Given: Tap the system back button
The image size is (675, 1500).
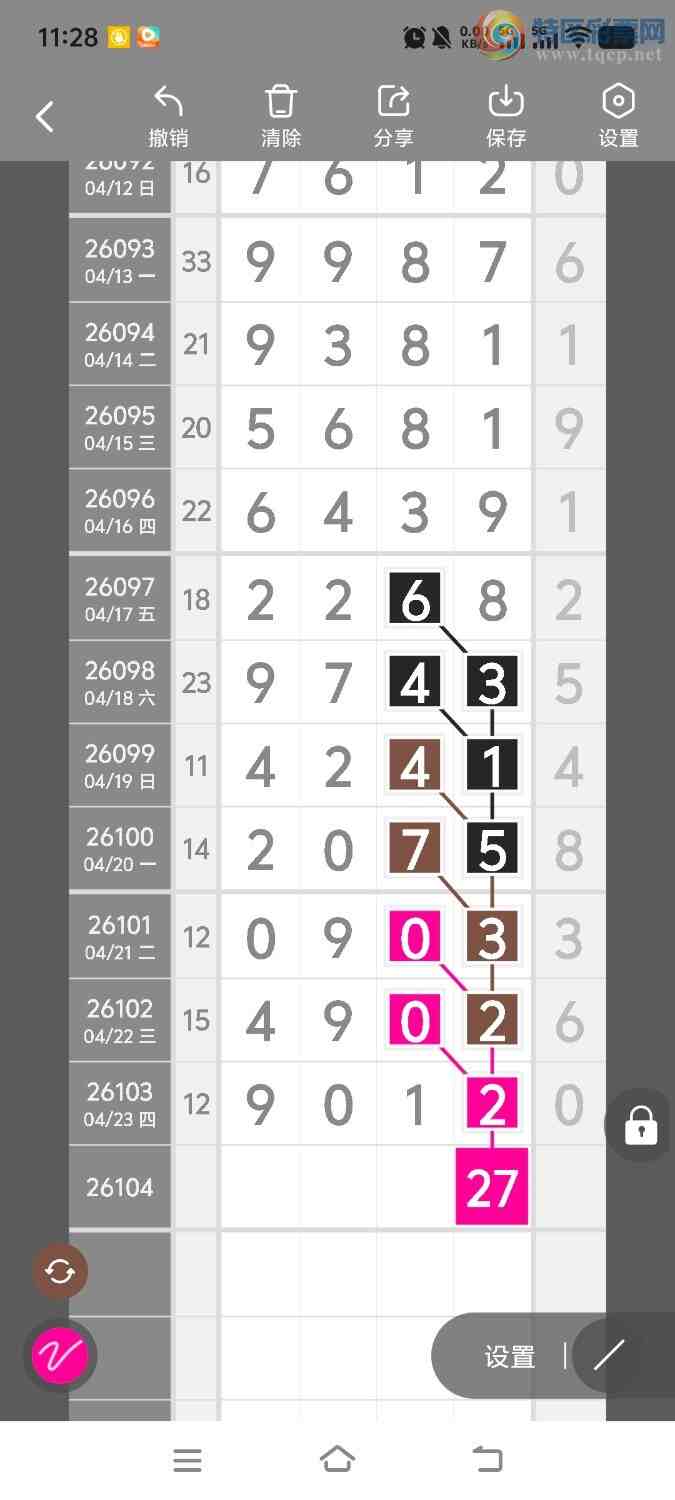Looking at the screenshot, I should [487, 1460].
